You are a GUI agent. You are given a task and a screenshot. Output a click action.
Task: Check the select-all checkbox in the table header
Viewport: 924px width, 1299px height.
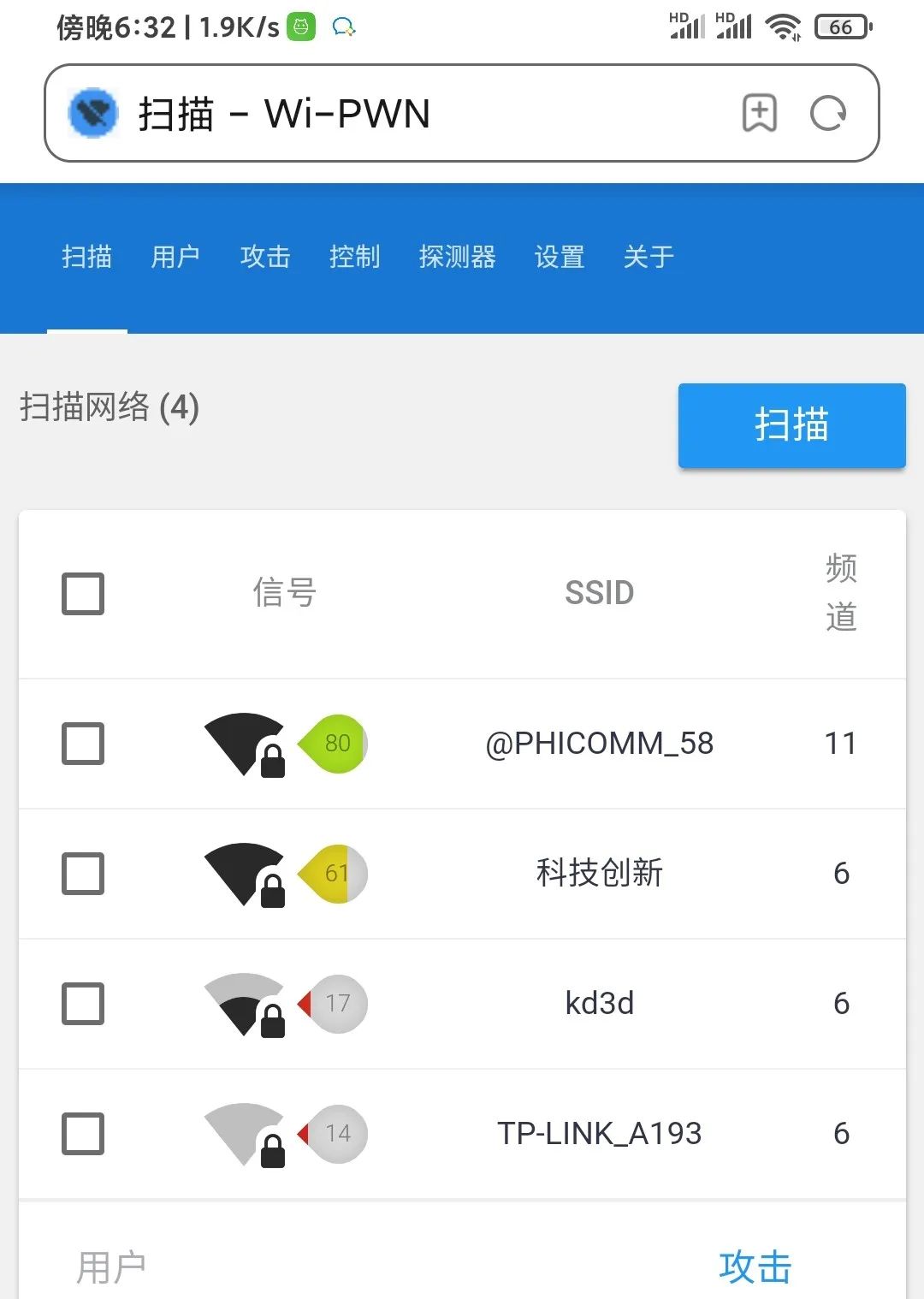(82, 591)
